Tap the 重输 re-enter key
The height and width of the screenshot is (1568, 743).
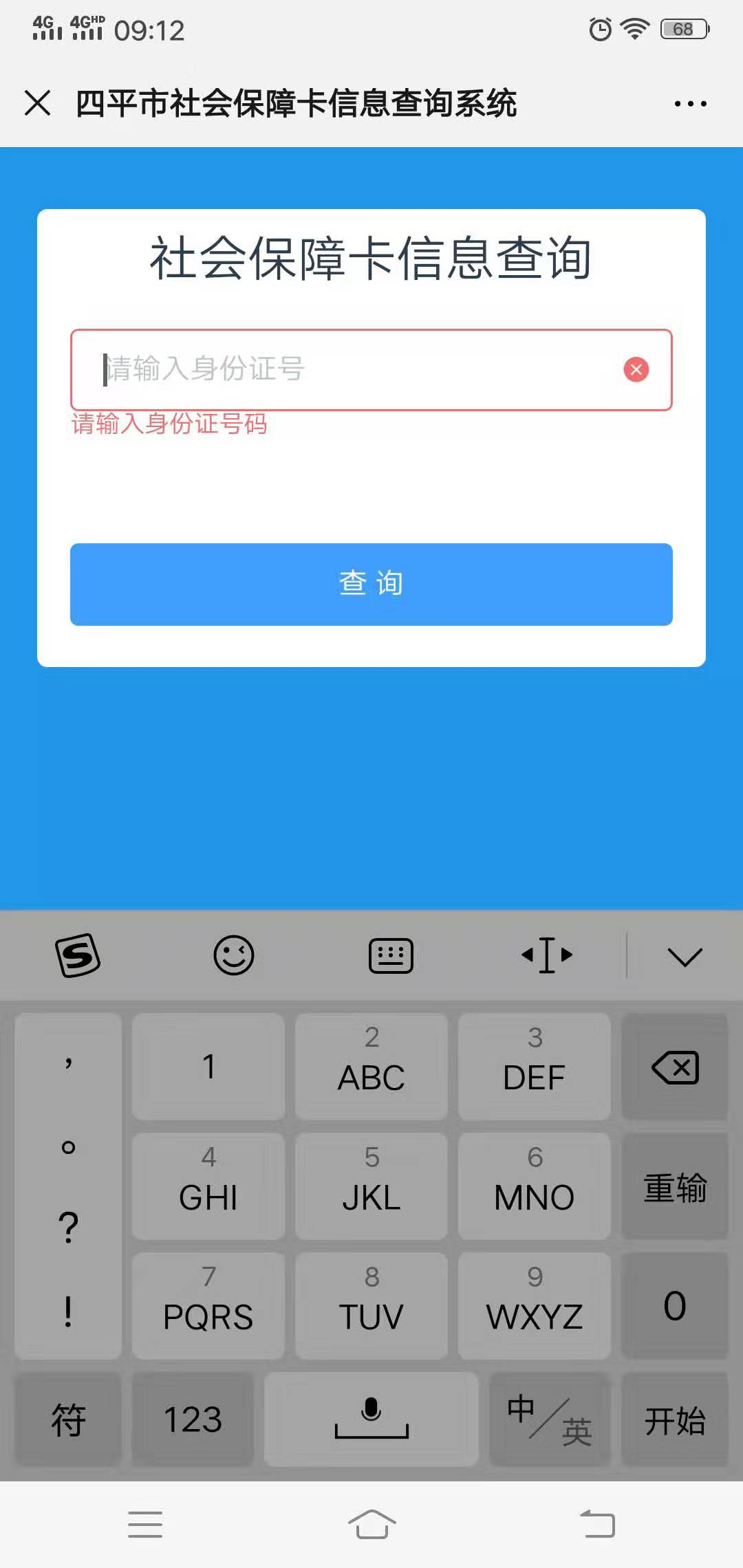pyautogui.click(x=674, y=1187)
